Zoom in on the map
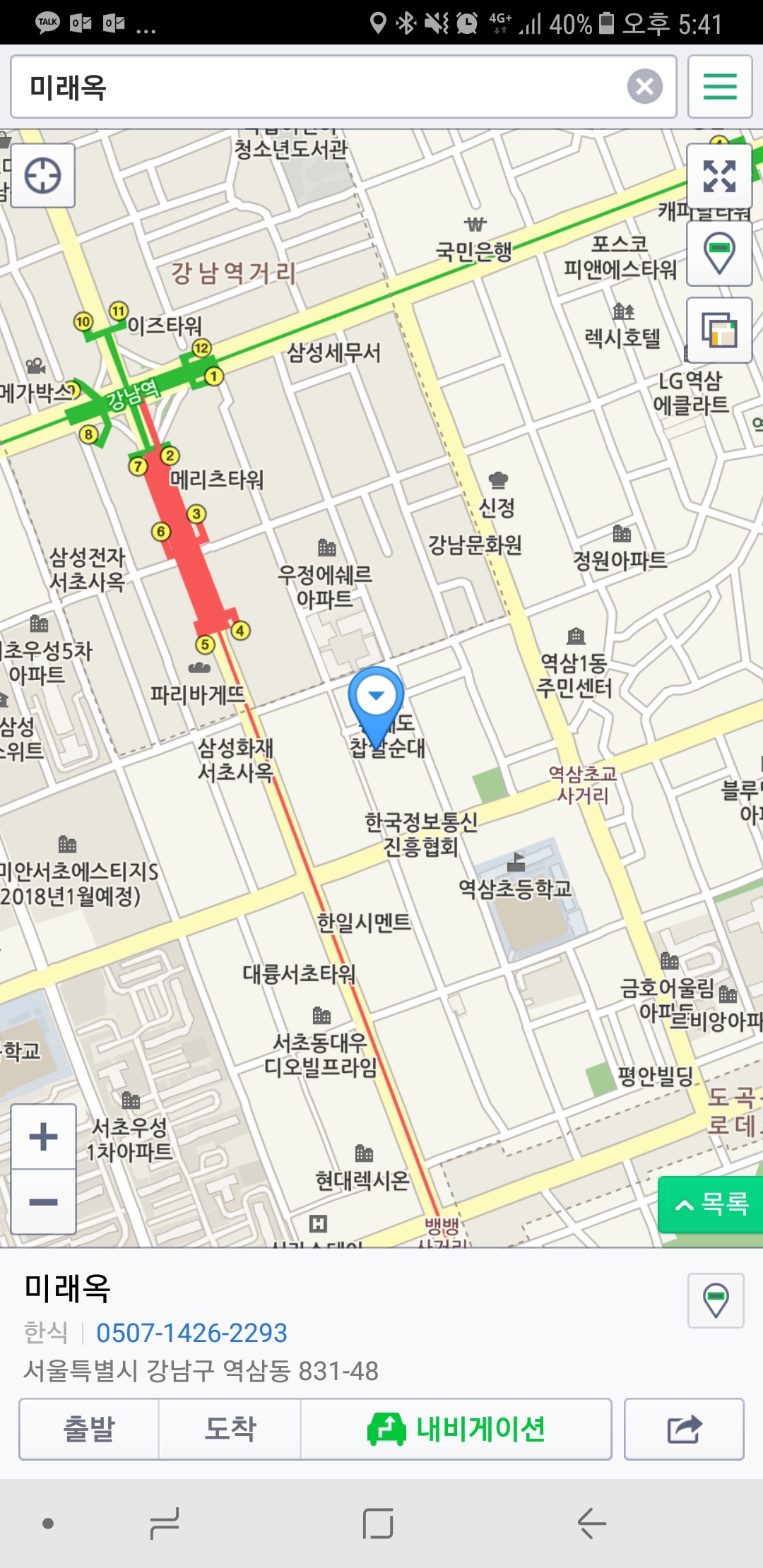Image resolution: width=763 pixels, height=1568 pixels. (x=43, y=1136)
